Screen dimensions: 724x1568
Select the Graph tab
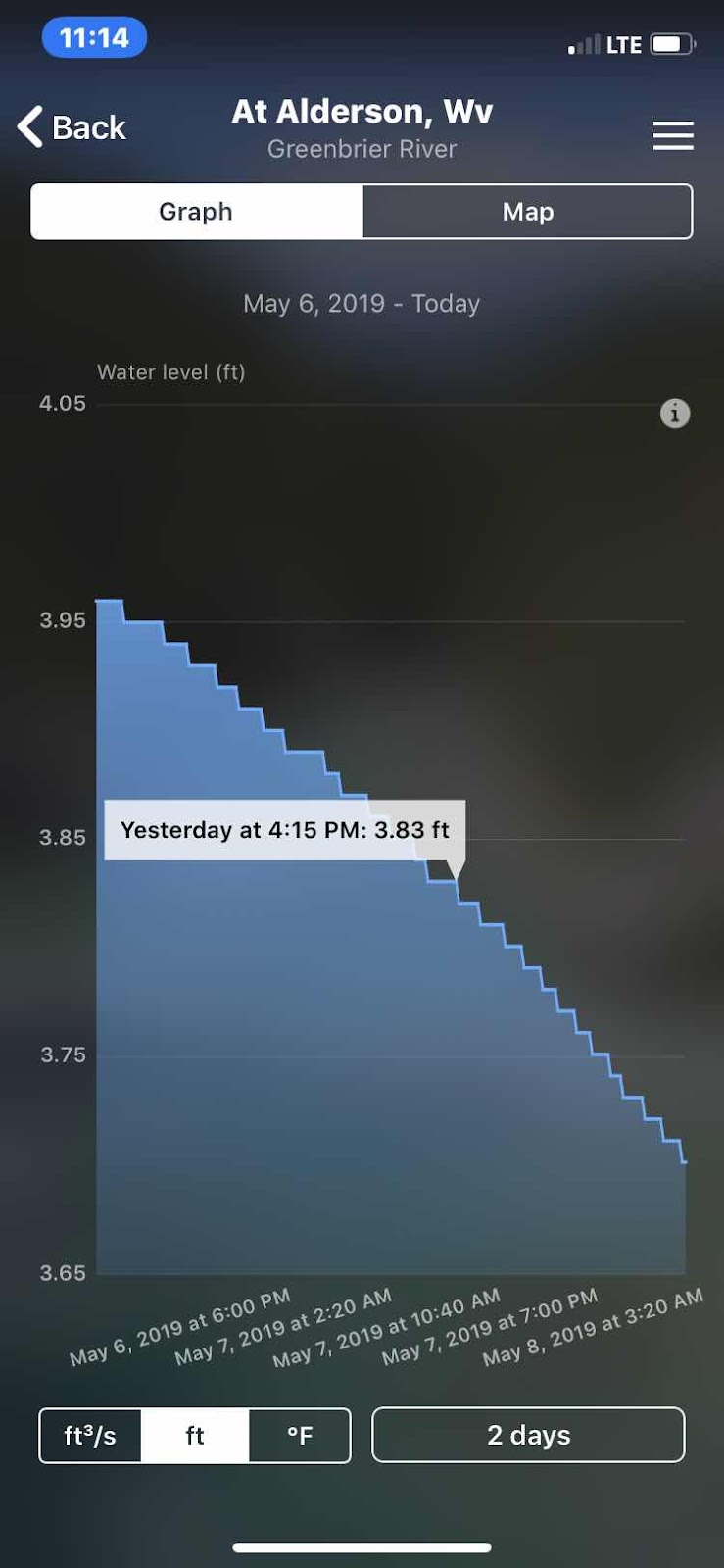[197, 212]
